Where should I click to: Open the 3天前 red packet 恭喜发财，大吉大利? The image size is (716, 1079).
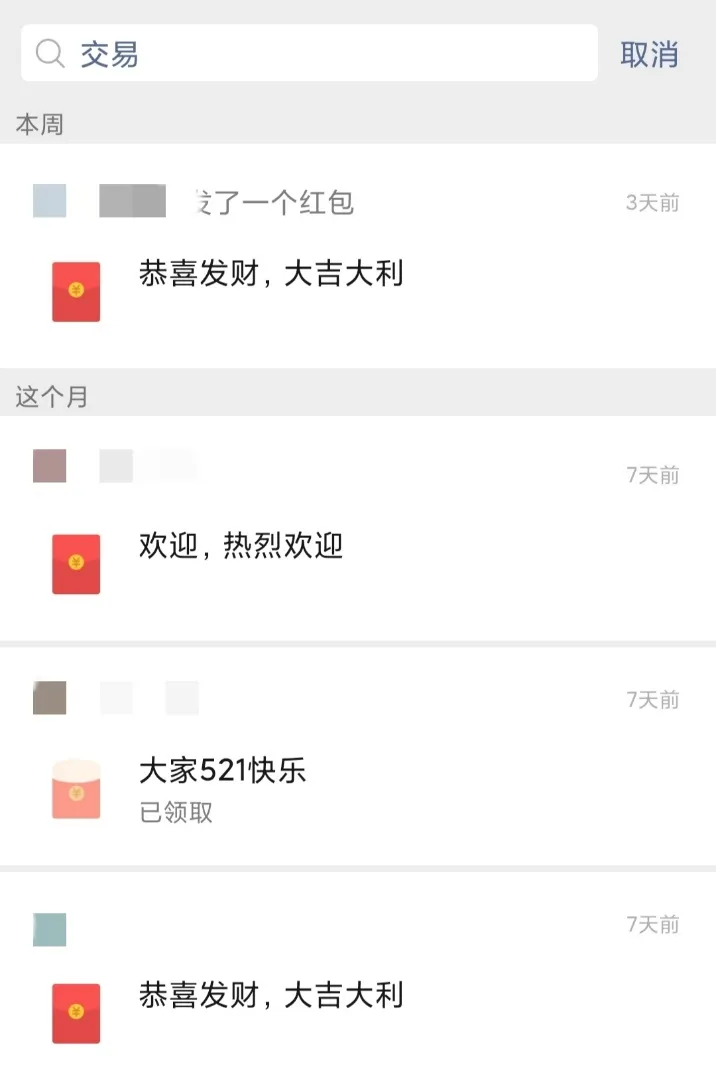pyautogui.click(x=270, y=273)
